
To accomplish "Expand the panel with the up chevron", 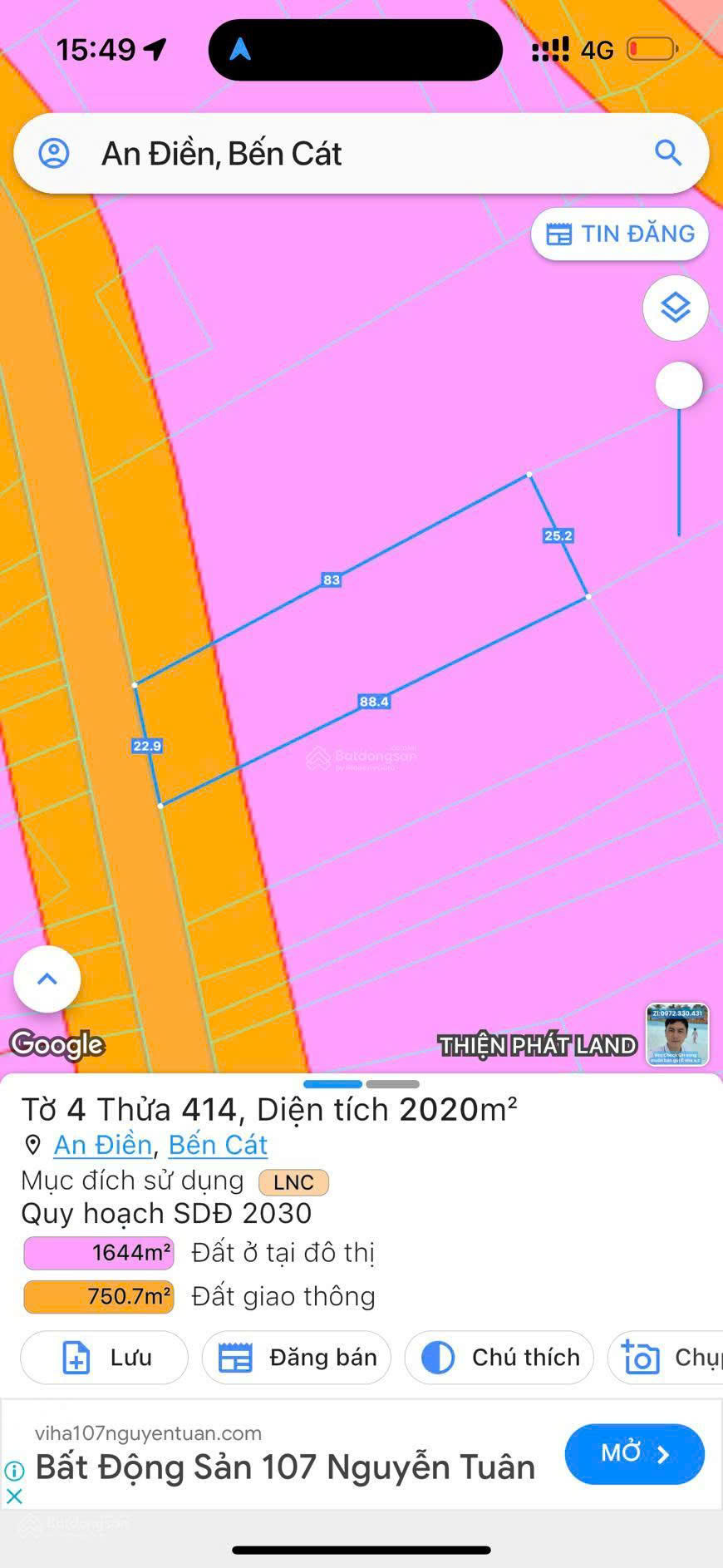I will pyautogui.click(x=47, y=979).
